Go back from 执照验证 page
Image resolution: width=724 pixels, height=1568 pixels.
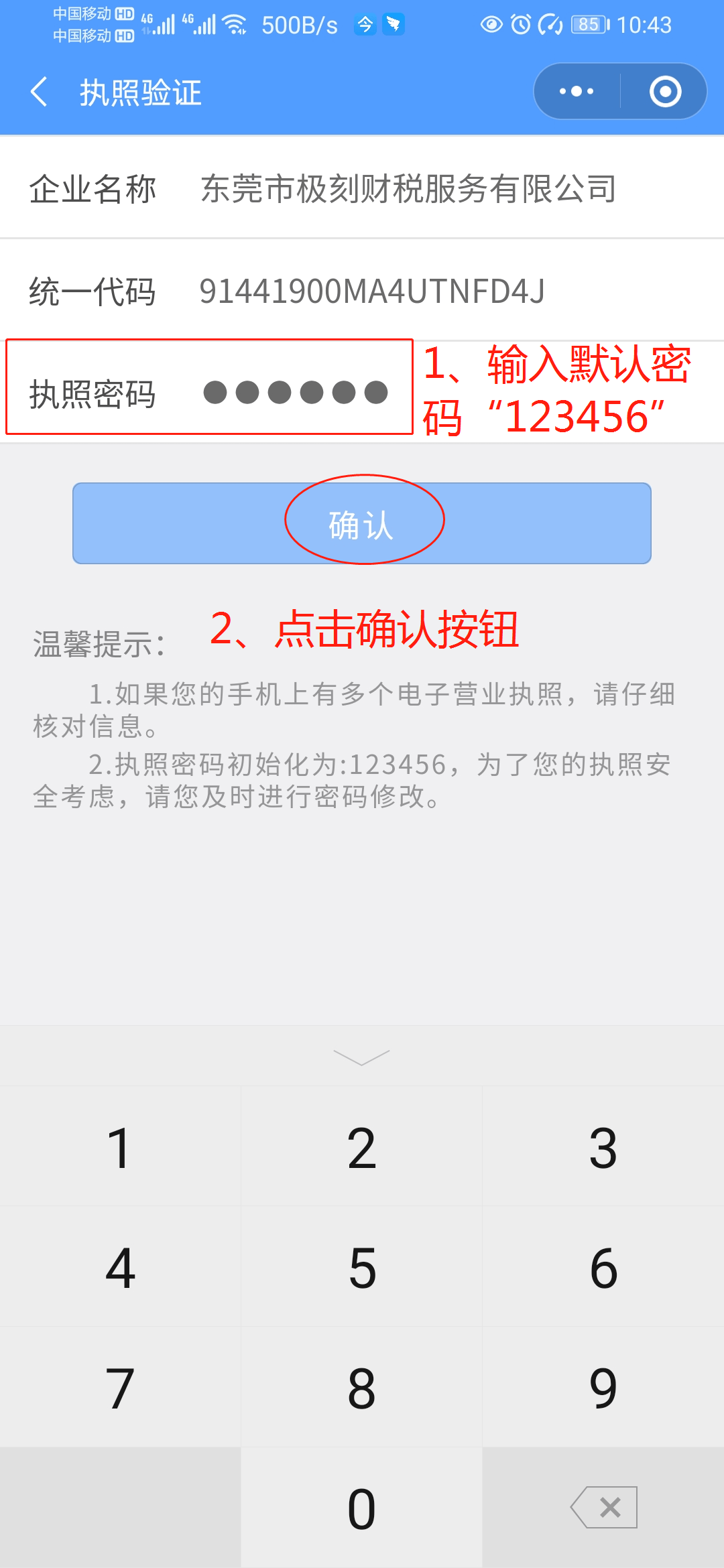click(39, 92)
